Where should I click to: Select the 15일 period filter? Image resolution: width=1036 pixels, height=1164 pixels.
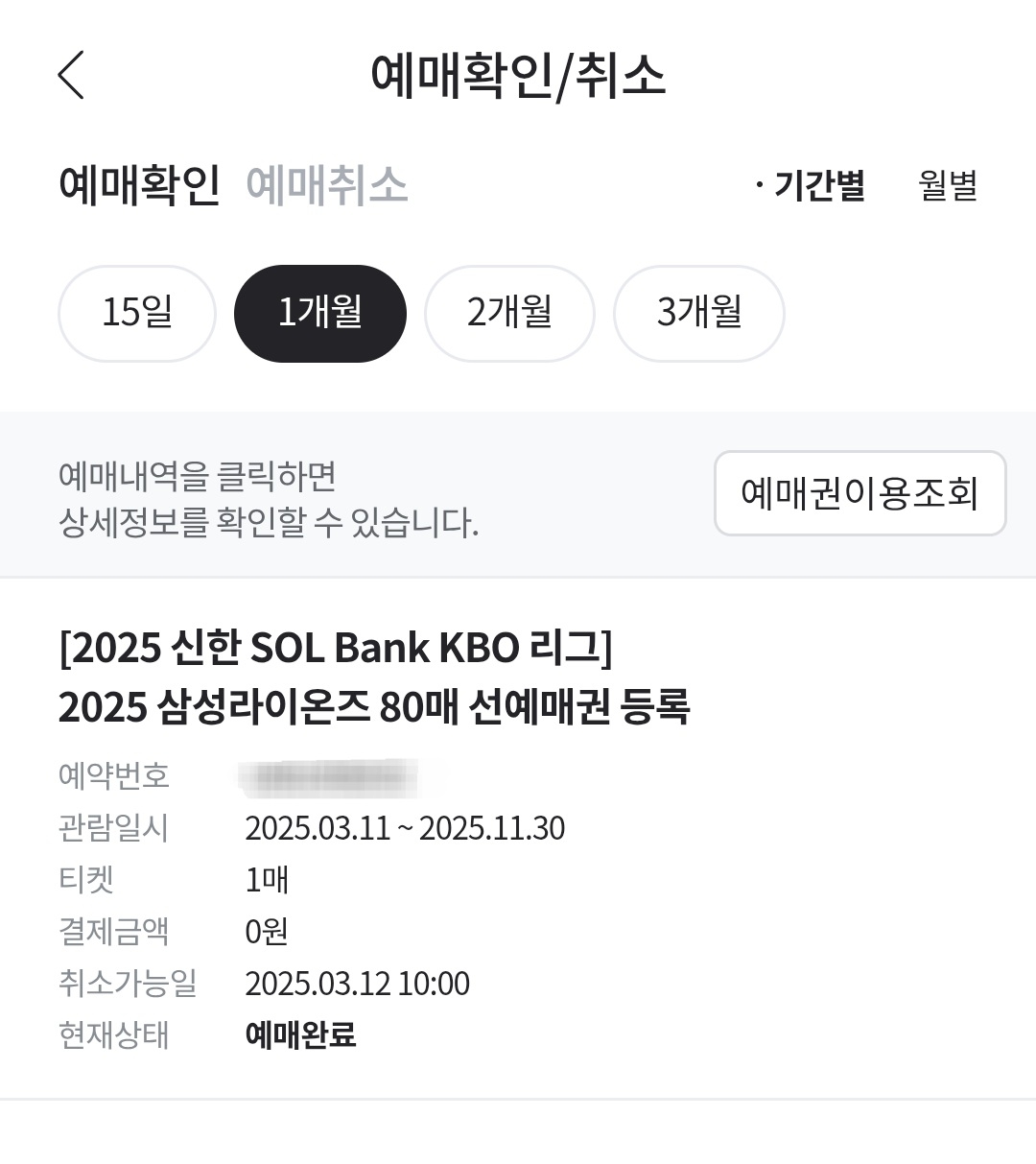pyautogui.click(x=136, y=313)
